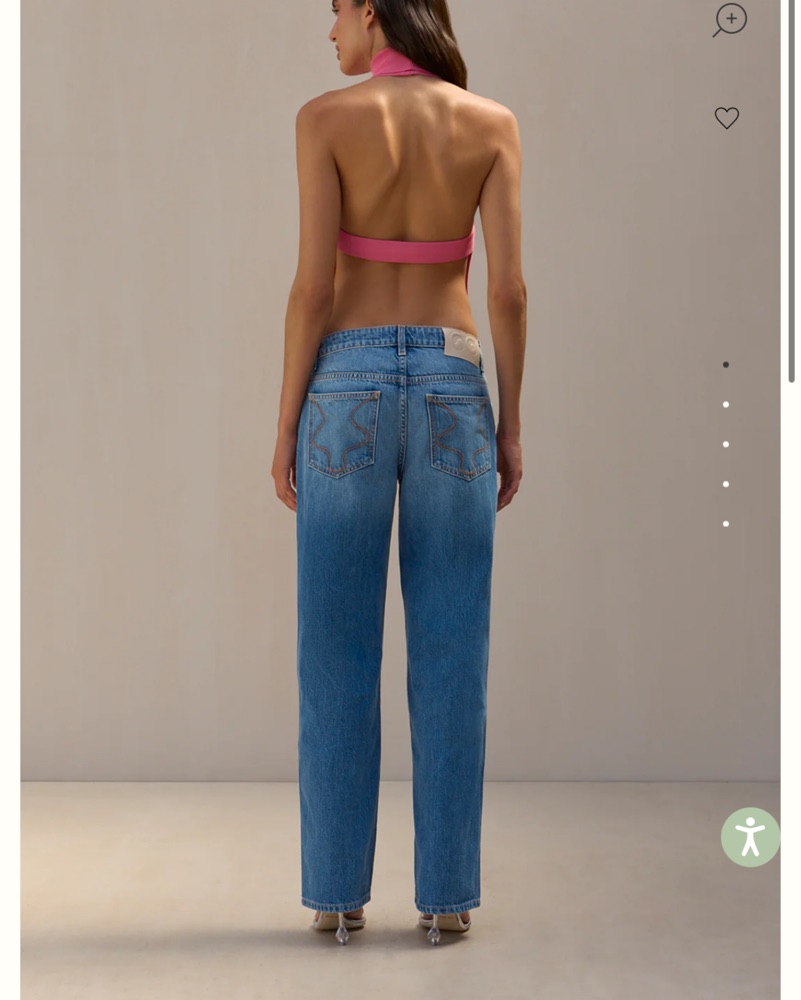
Task: Open the accessibility options button
Action: pos(750,837)
